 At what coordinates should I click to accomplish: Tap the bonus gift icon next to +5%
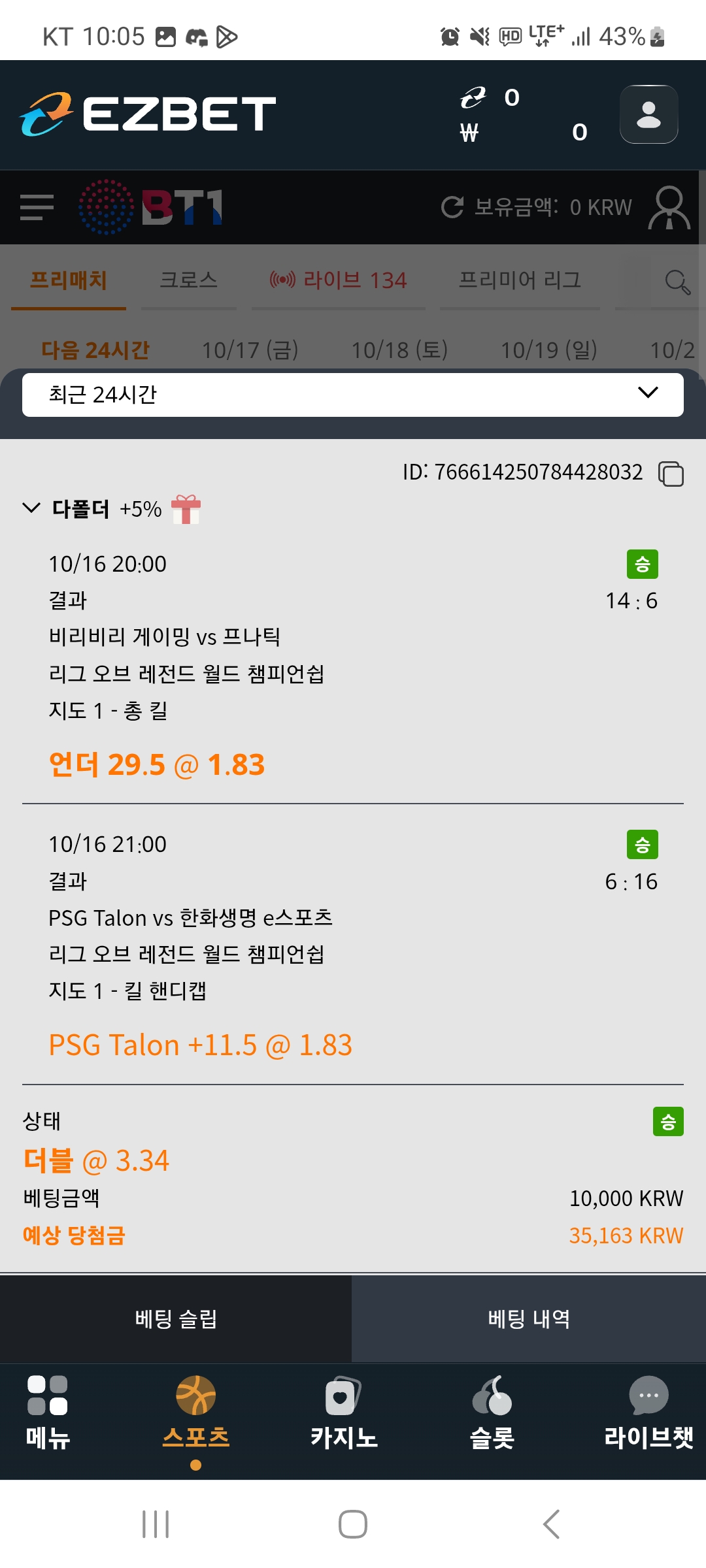[x=186, y=509]
